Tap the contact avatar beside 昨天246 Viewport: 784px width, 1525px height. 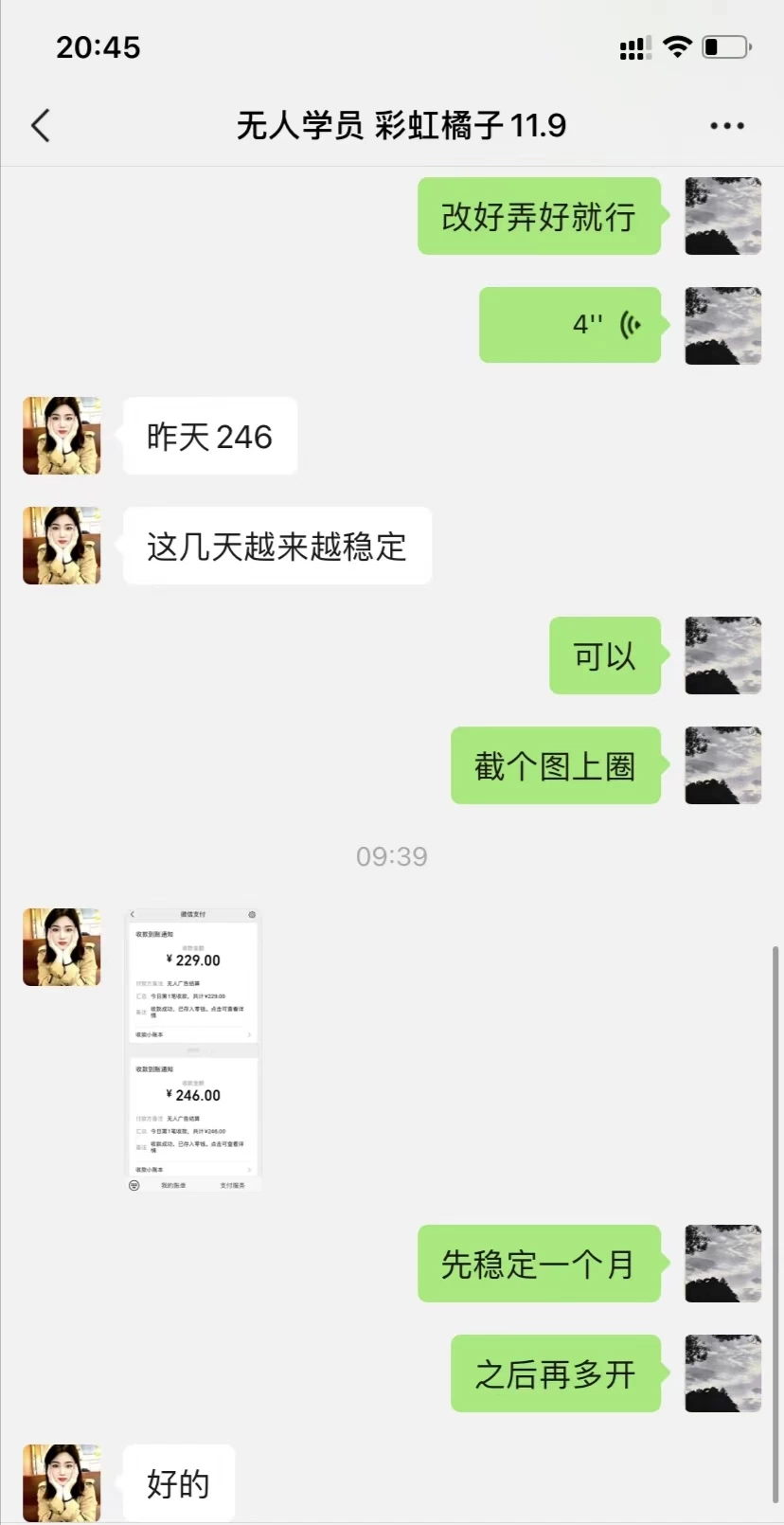(61, 436)
